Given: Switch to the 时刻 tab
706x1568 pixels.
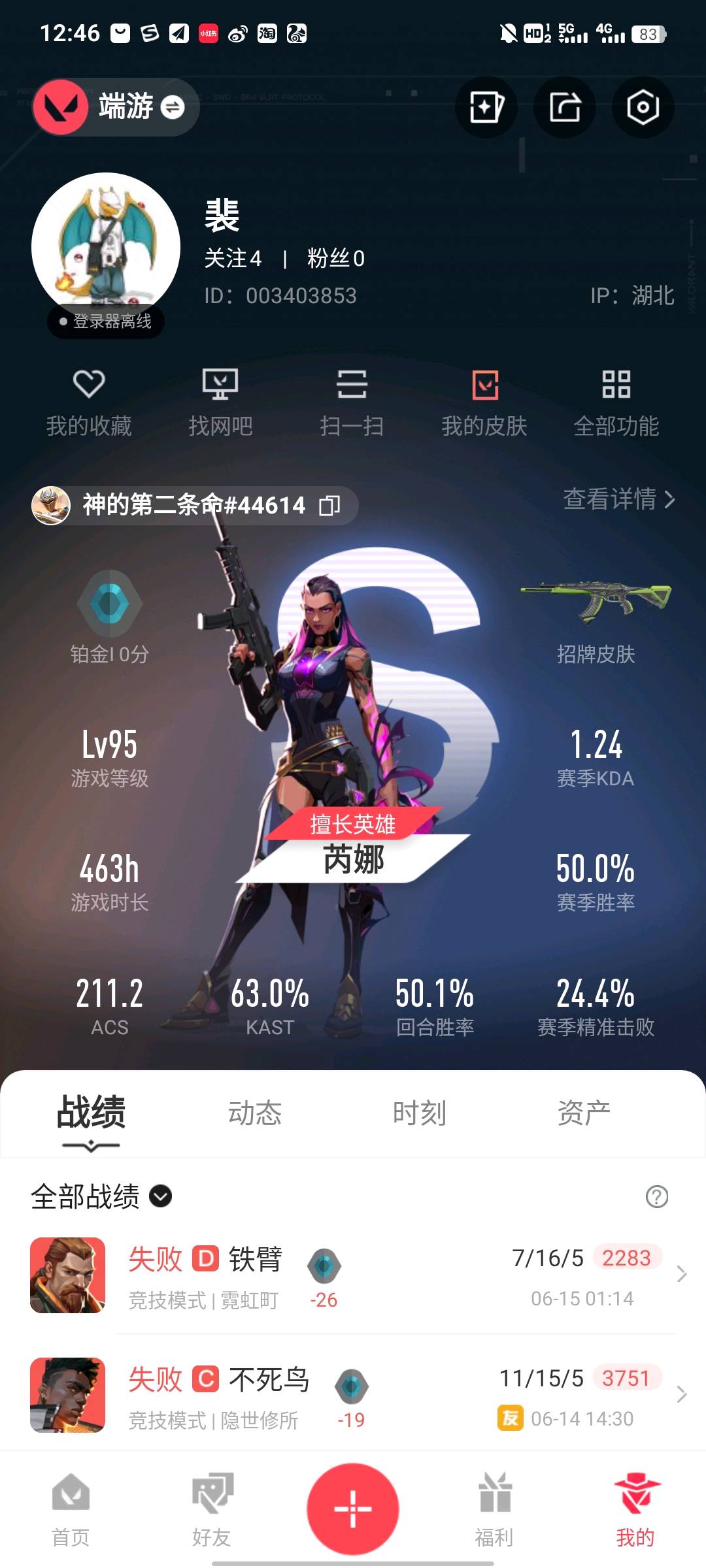Looking at the screenshot, I should (x=420, y=1113).
